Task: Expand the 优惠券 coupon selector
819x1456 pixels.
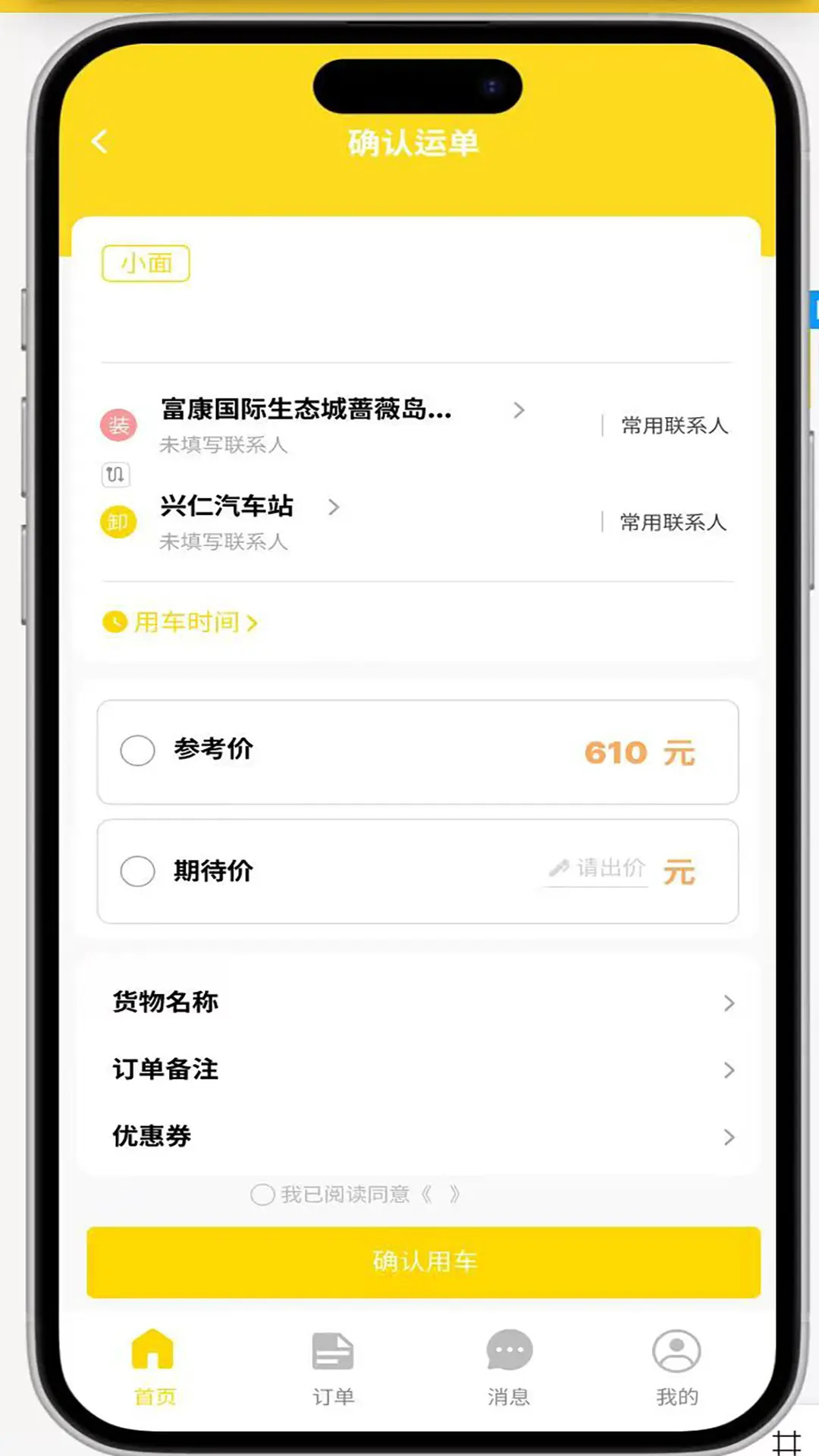Action: point(419,1137)
